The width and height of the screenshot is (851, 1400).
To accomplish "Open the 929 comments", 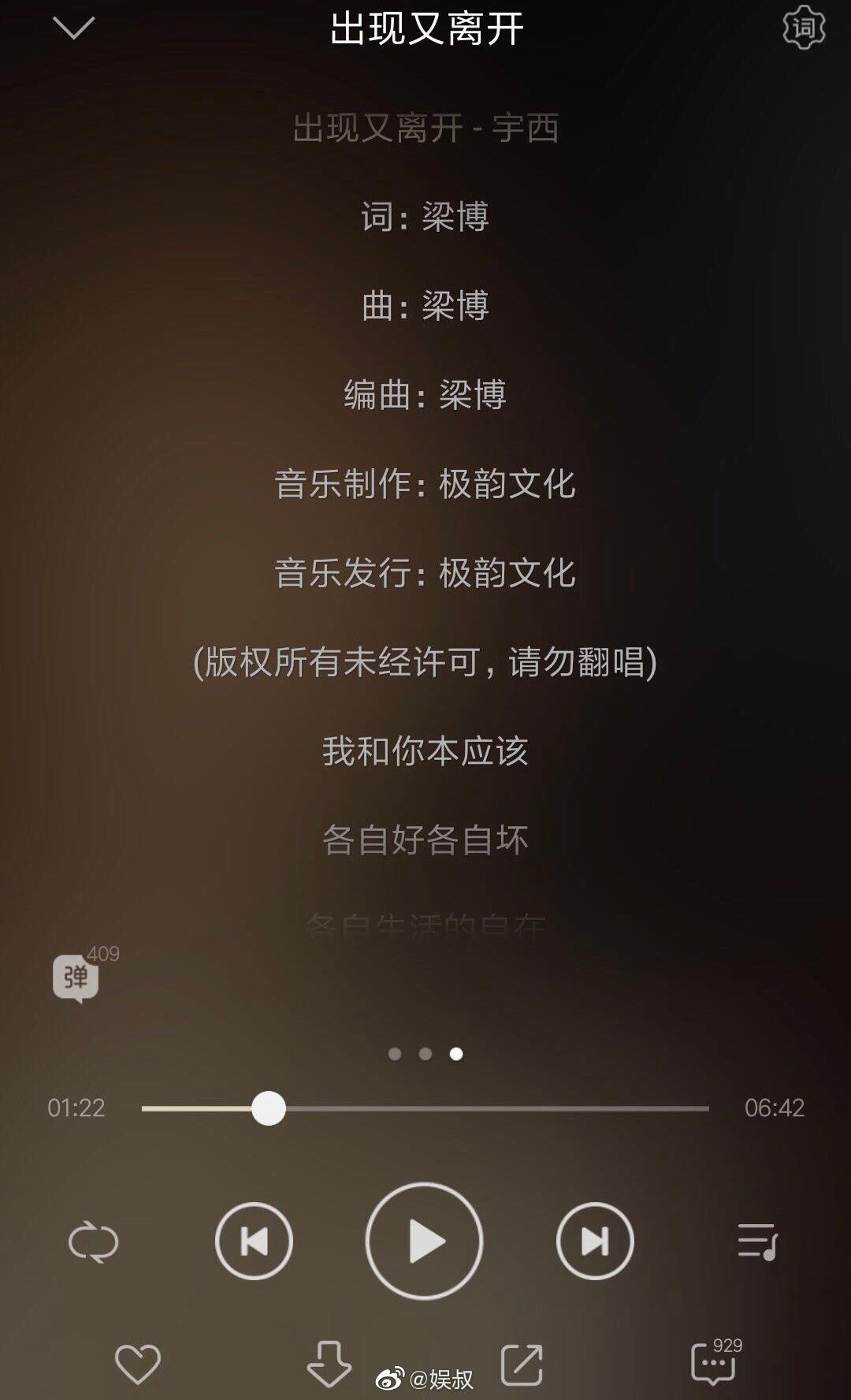I will [x=714, y=1362].
